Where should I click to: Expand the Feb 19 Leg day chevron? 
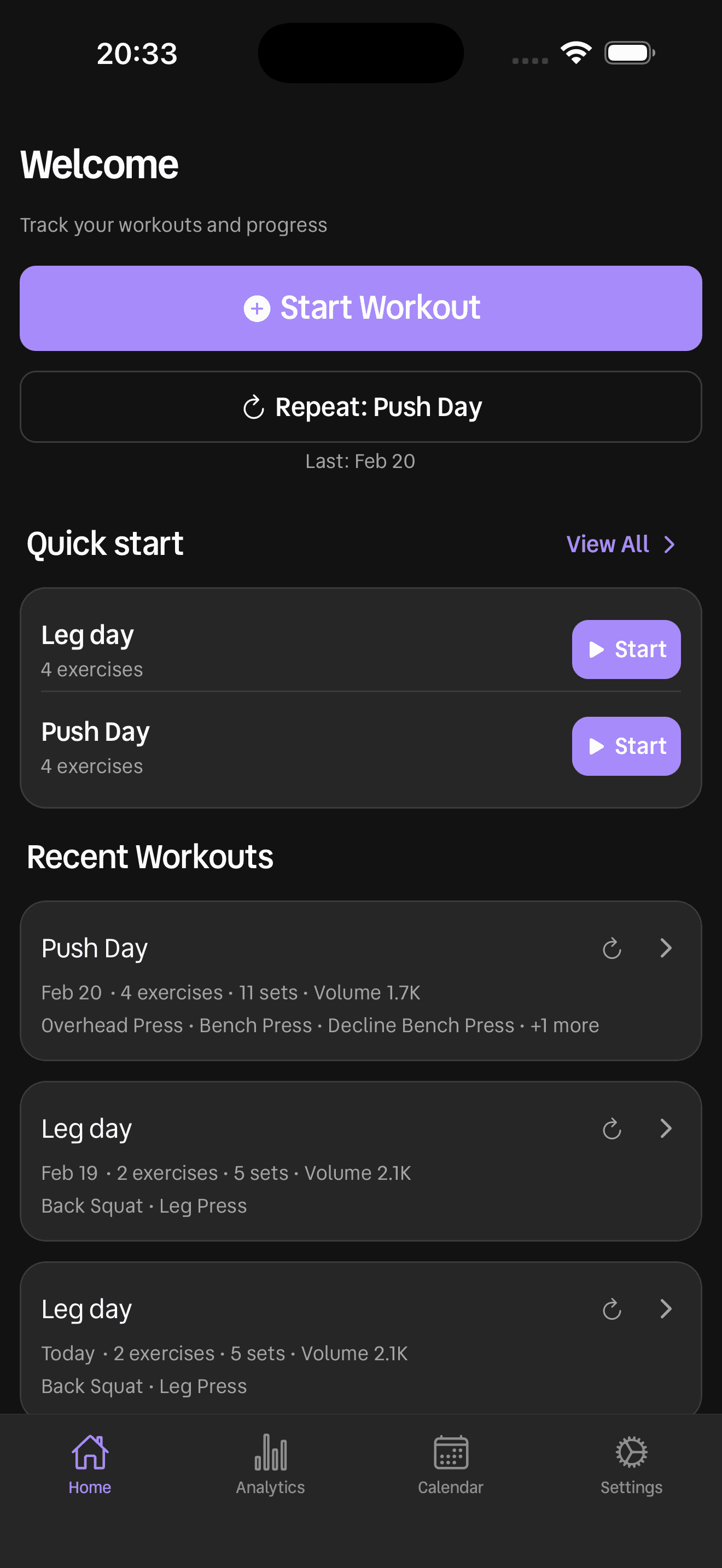click(x=665, y=1129)
